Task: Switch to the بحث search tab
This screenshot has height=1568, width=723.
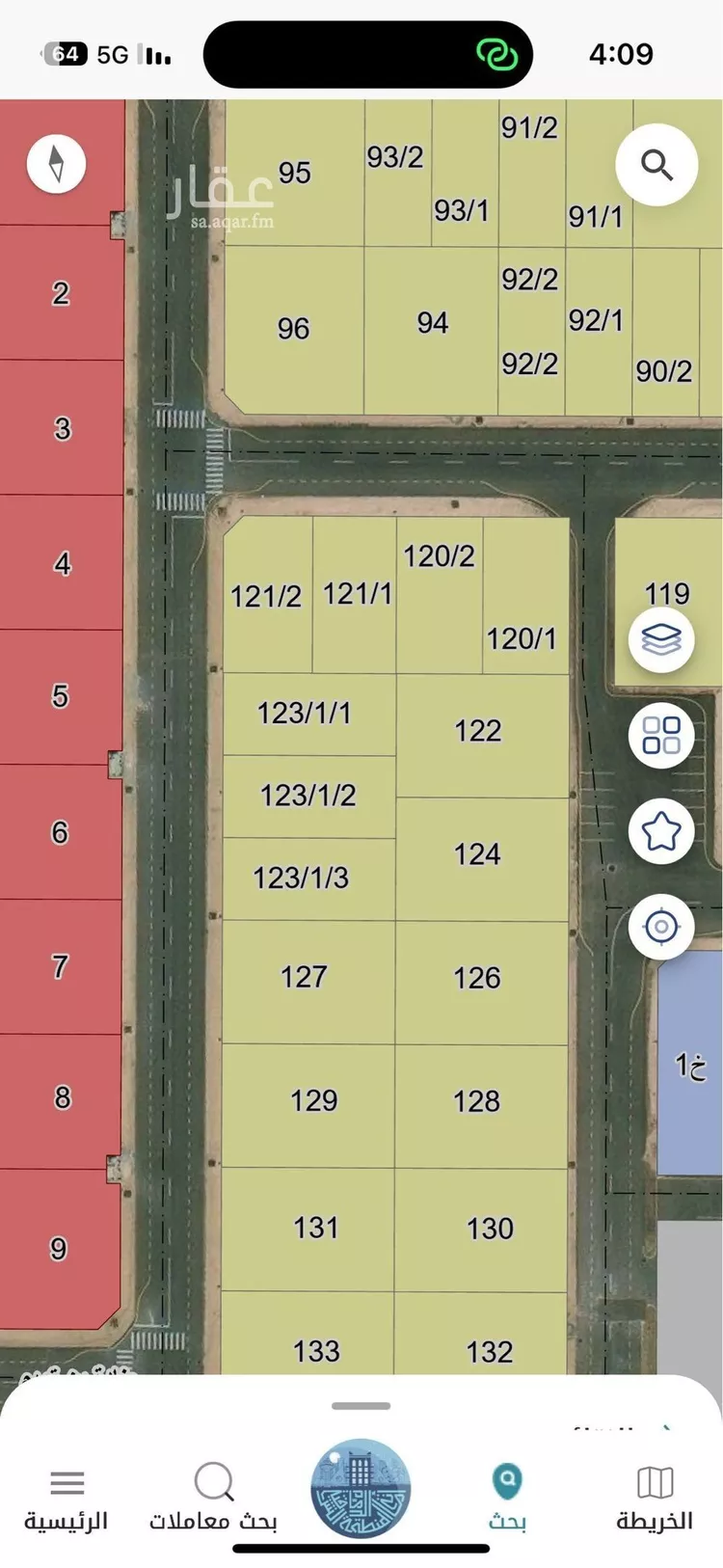Action: [507, 1498]
